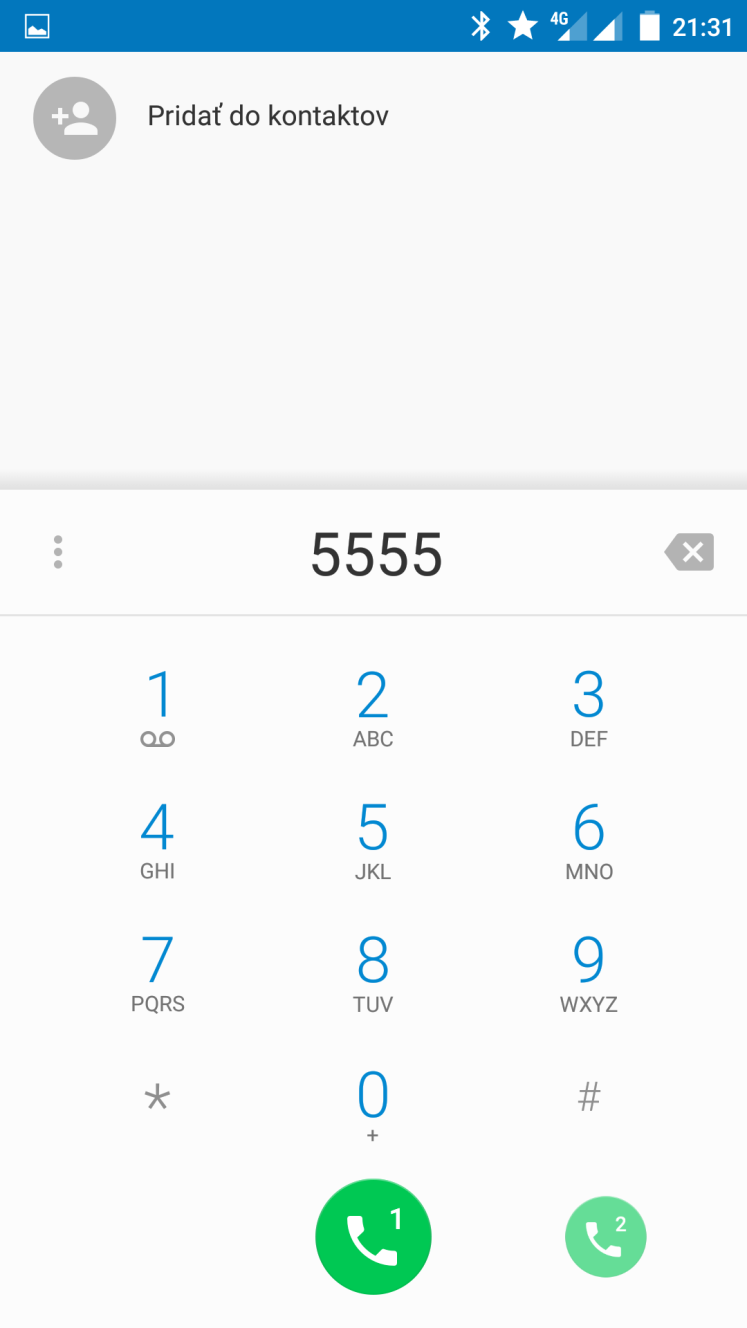Delete last digit with backspace icon
This screenshot has height=1328, width=747.
[689, 552]
